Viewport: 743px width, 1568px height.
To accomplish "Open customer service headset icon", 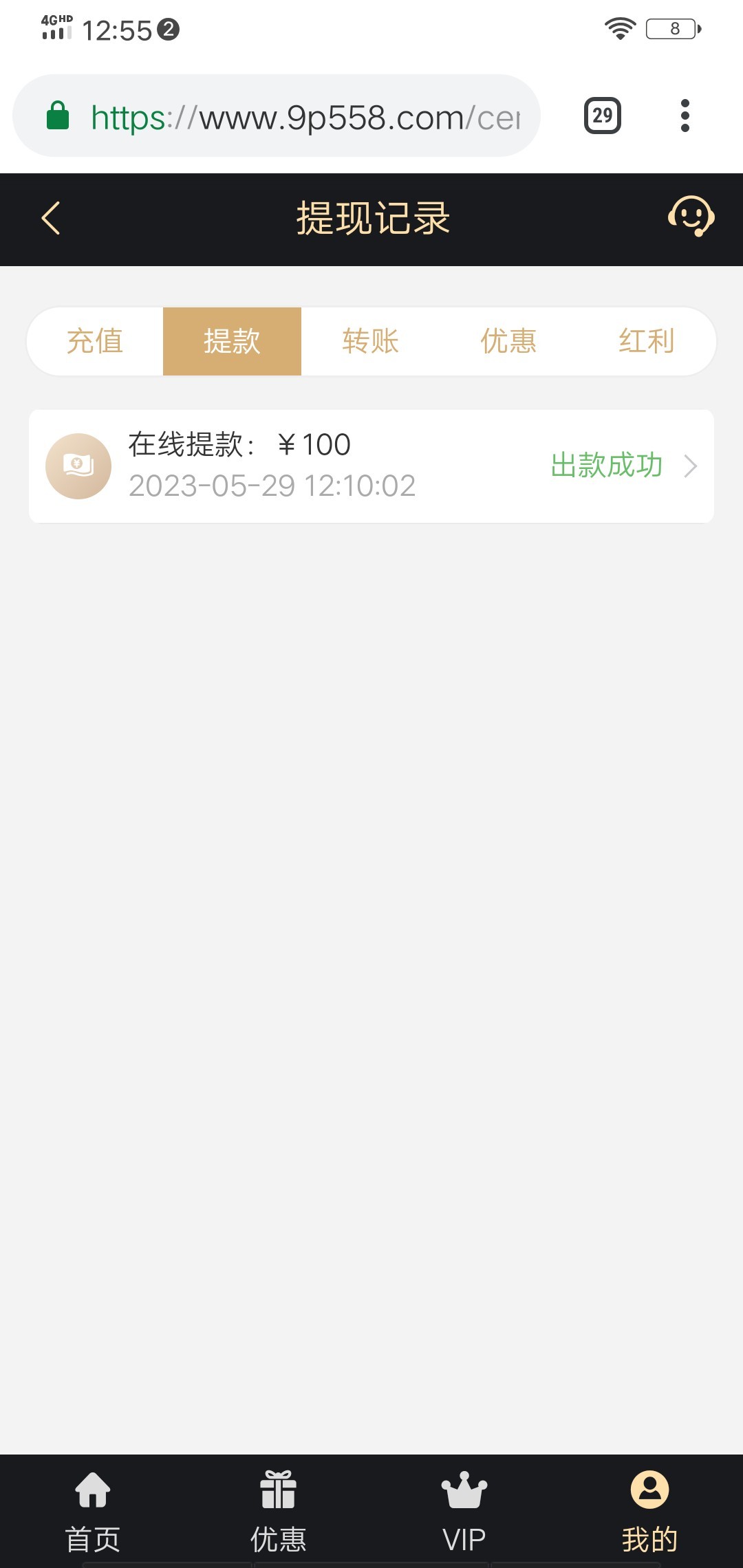I will click(691, 217).
